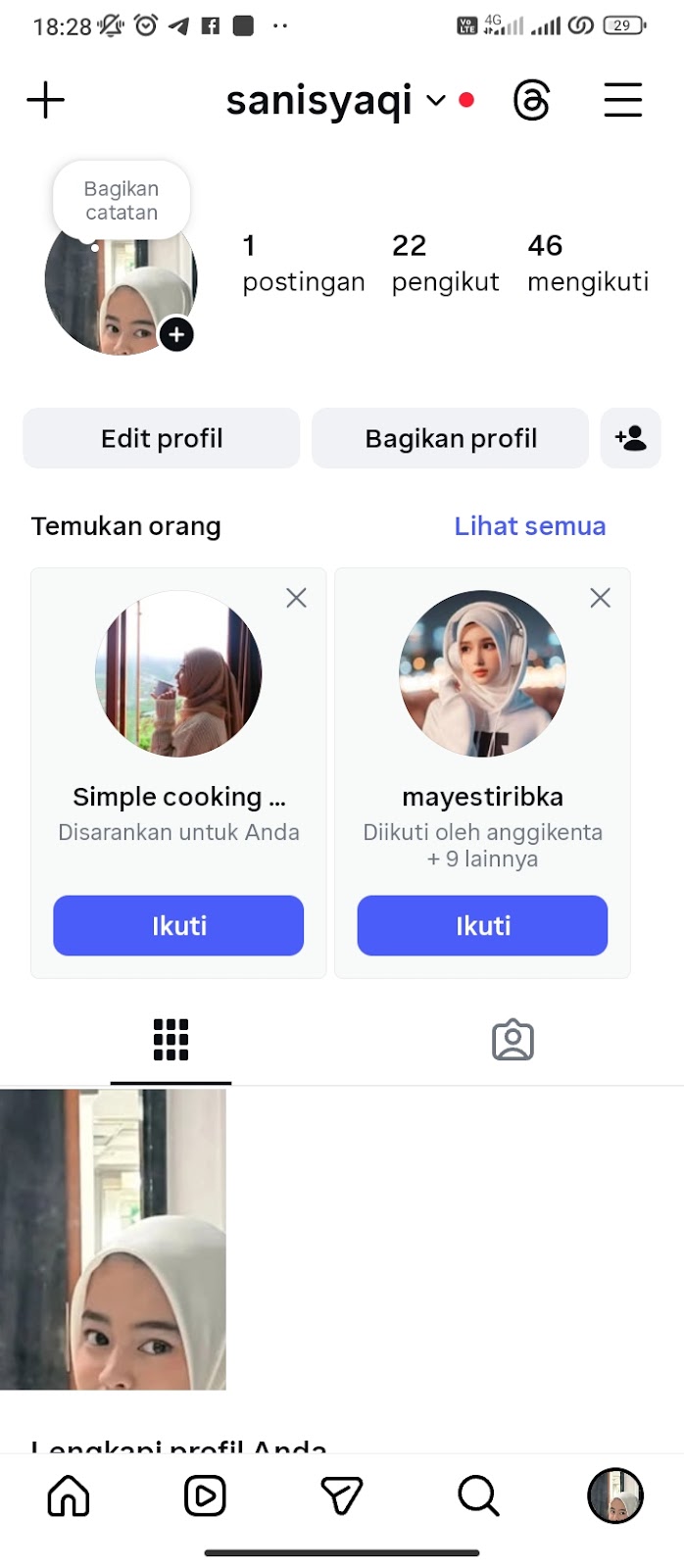Go to the Home feed tab

point(69,1496)
